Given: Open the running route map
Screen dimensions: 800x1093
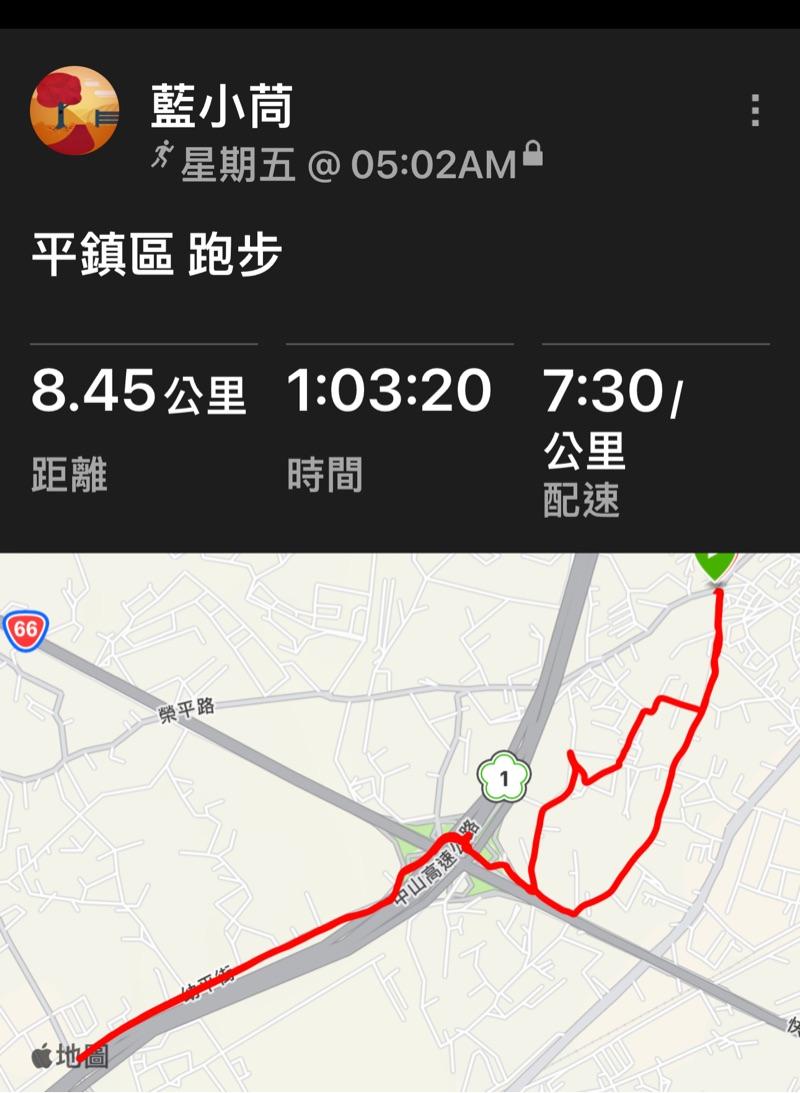Looking at the screenshot, I should pyautogui.click(x=400, y=820).
